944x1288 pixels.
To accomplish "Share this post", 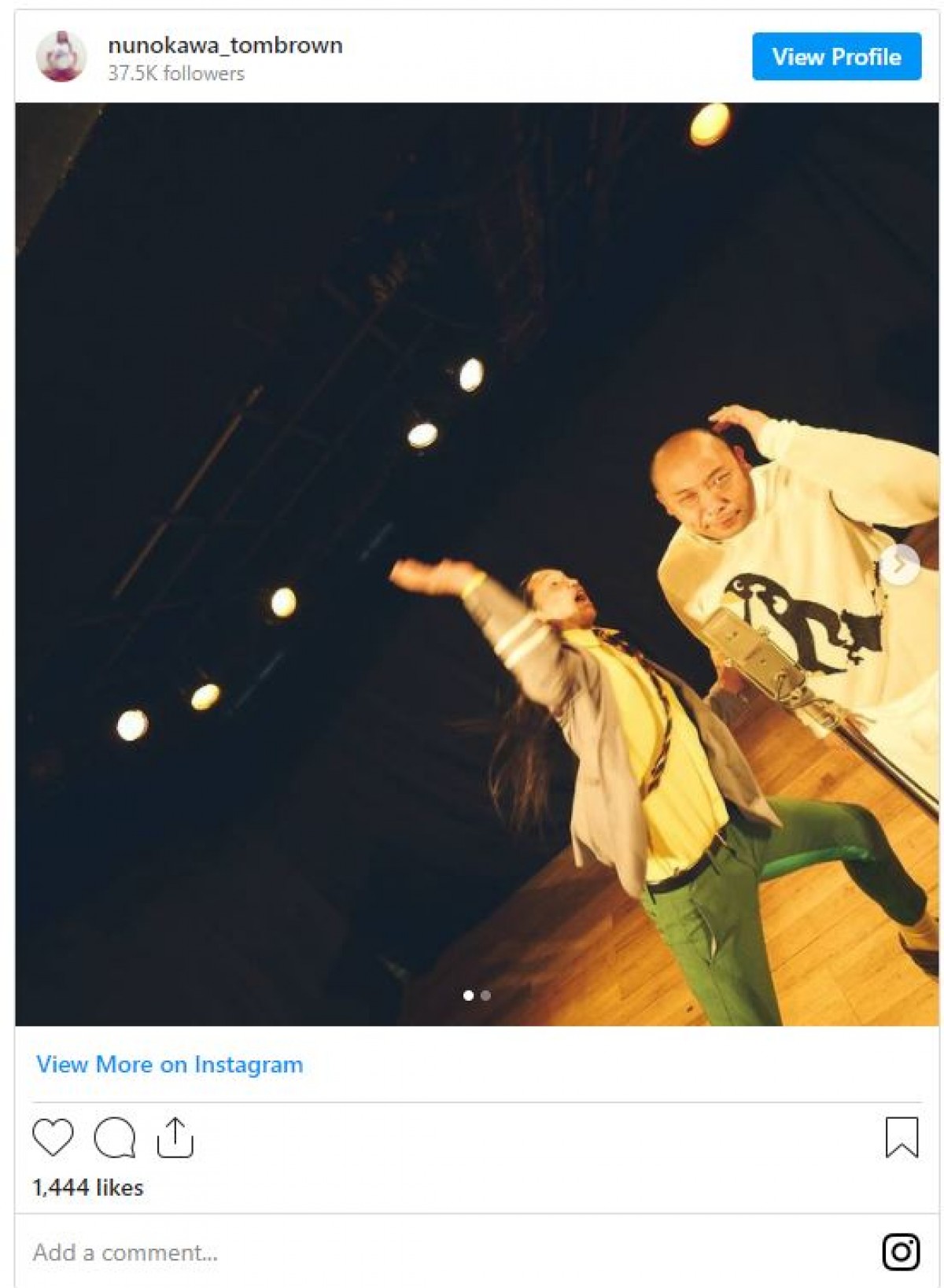I will 175,1138.
